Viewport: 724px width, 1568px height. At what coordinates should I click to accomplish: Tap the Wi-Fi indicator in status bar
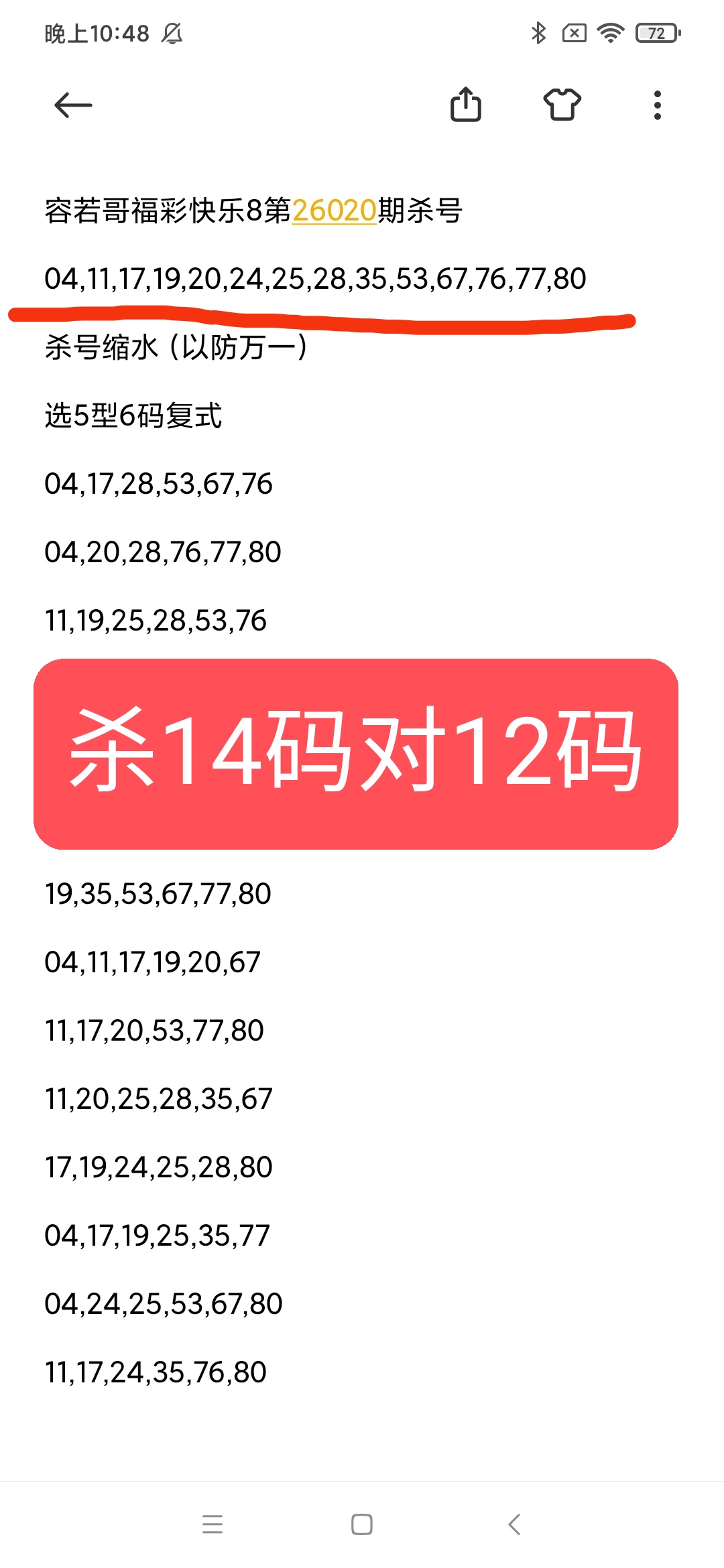click(x=611, y=32)
